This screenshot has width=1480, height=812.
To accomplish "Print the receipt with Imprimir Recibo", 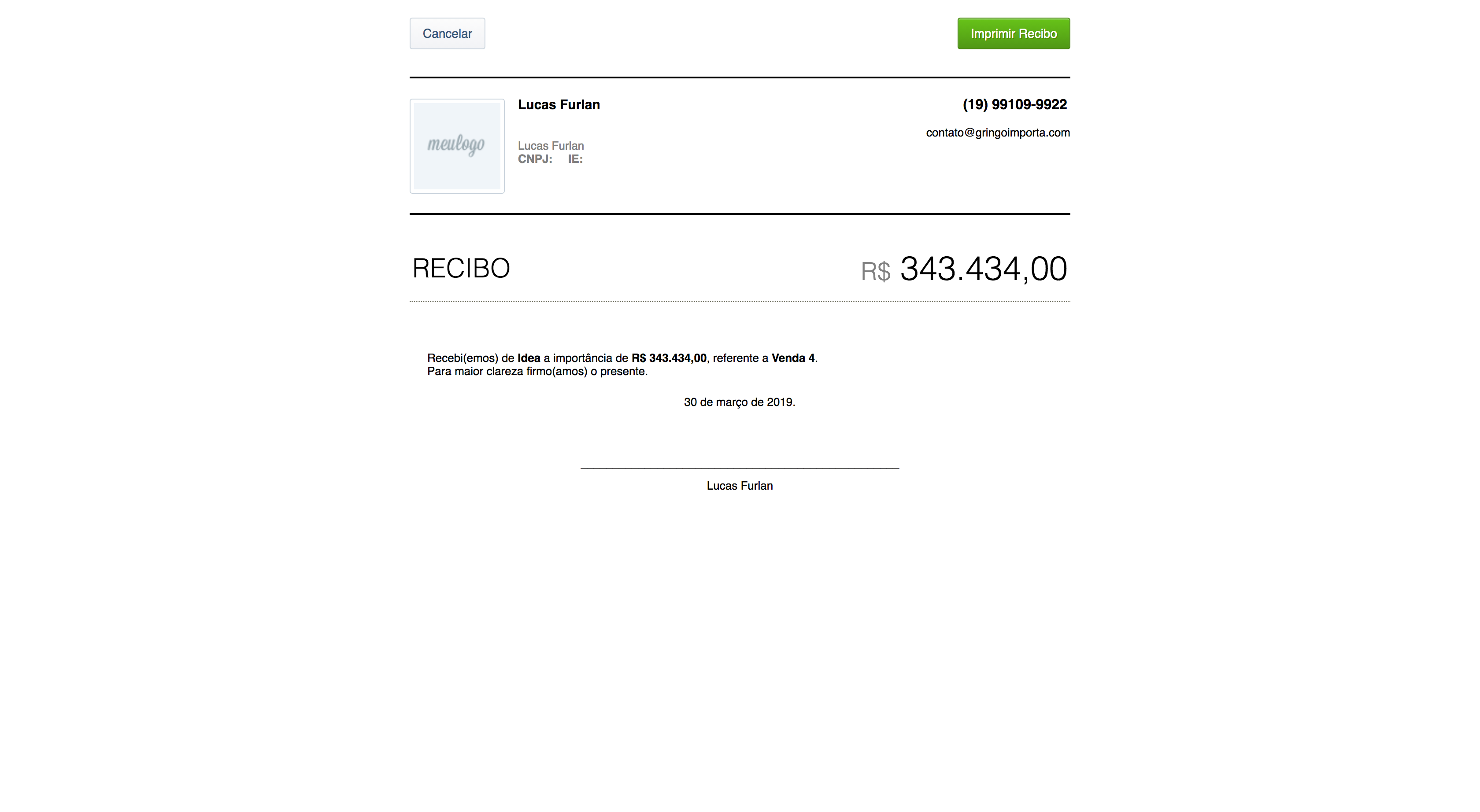I will click(1014, 33).
